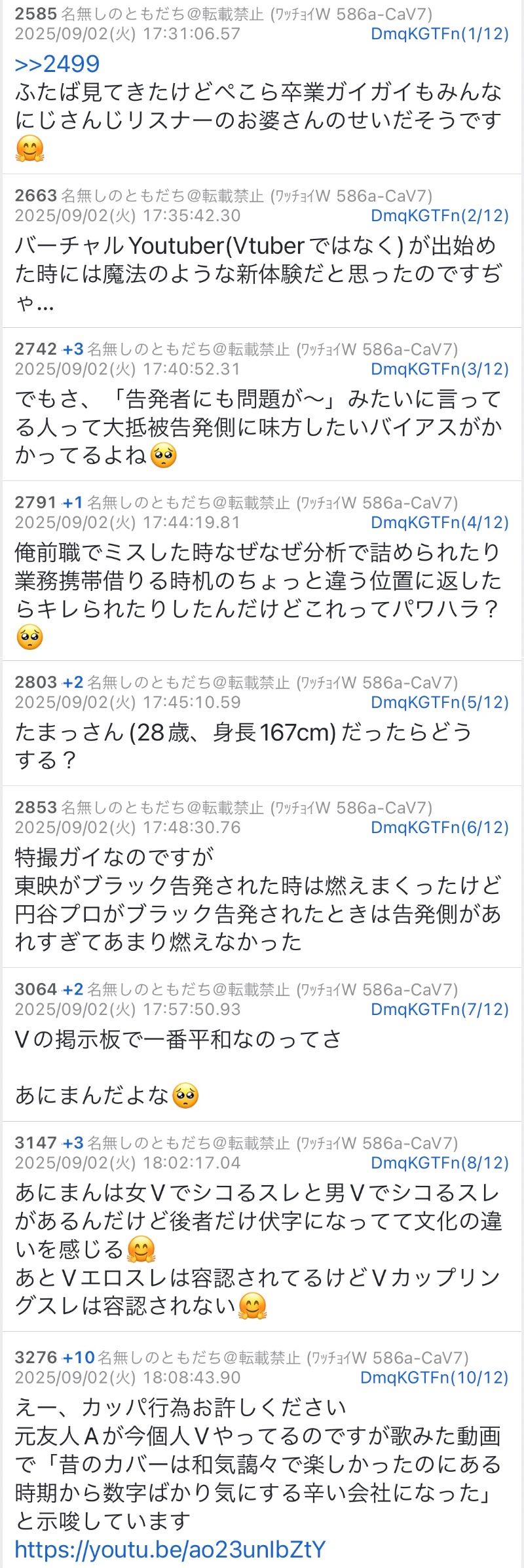The height and width of the screenshot is (1568, 524).
Task: Open the youtu.be/ao23unIbZtY link
Action: 170,1550
